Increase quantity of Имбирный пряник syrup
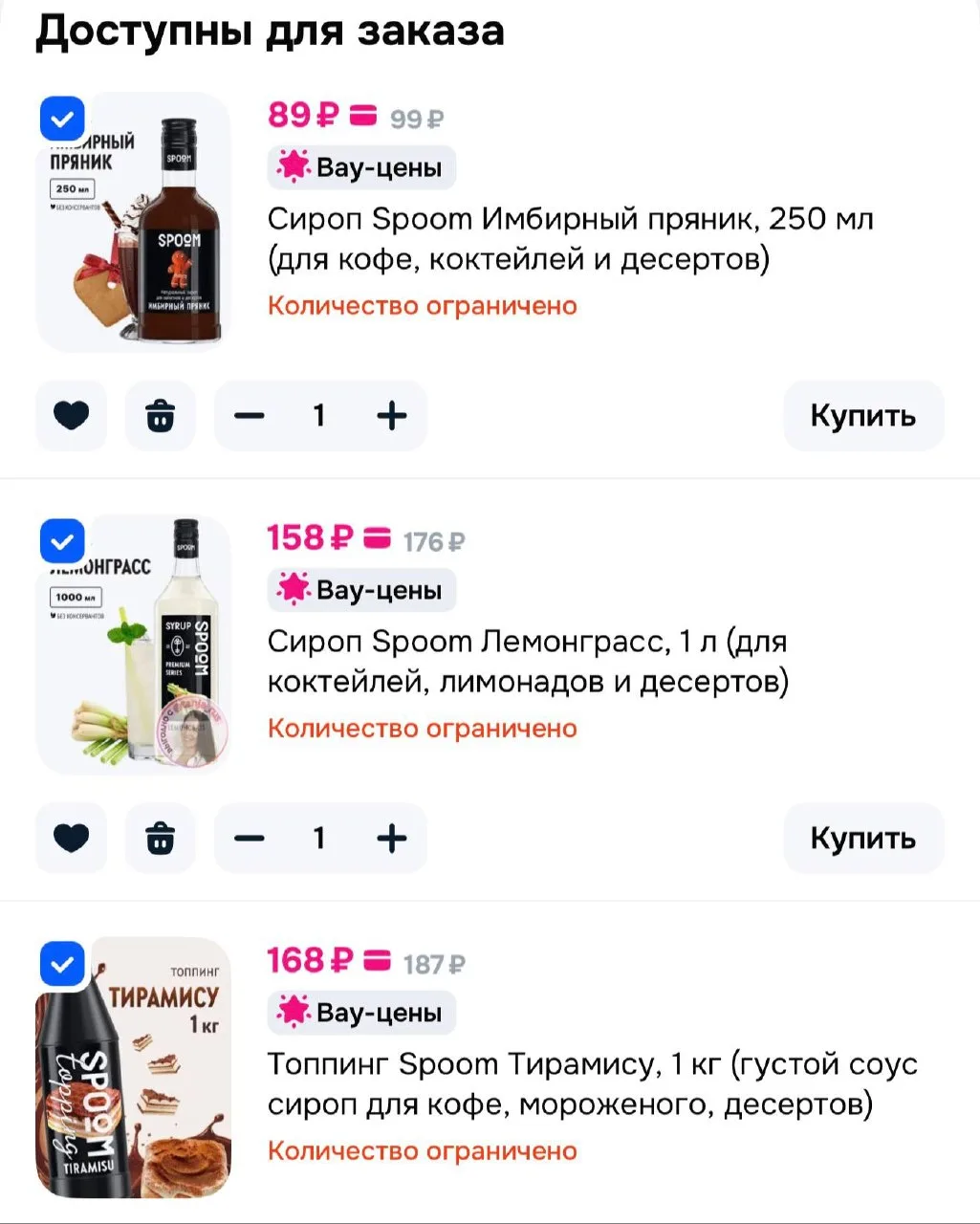 click(x=391, y=416)
